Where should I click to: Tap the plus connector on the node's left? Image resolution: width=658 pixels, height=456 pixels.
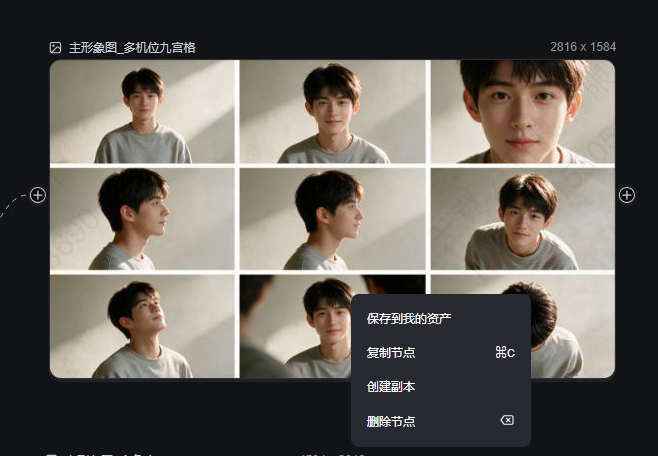[38, 195]
